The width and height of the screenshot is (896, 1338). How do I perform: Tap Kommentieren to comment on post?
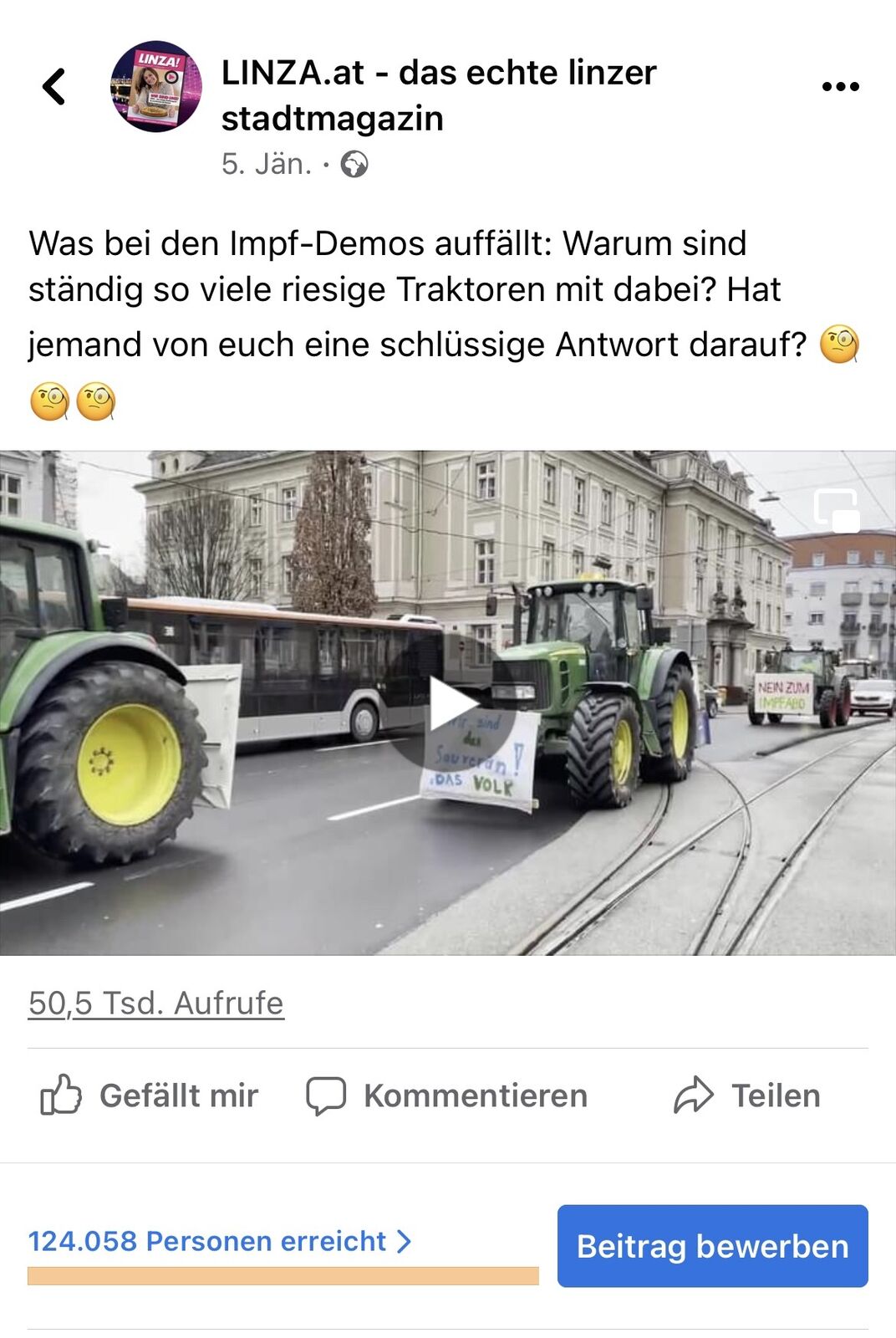point(447,1095)
